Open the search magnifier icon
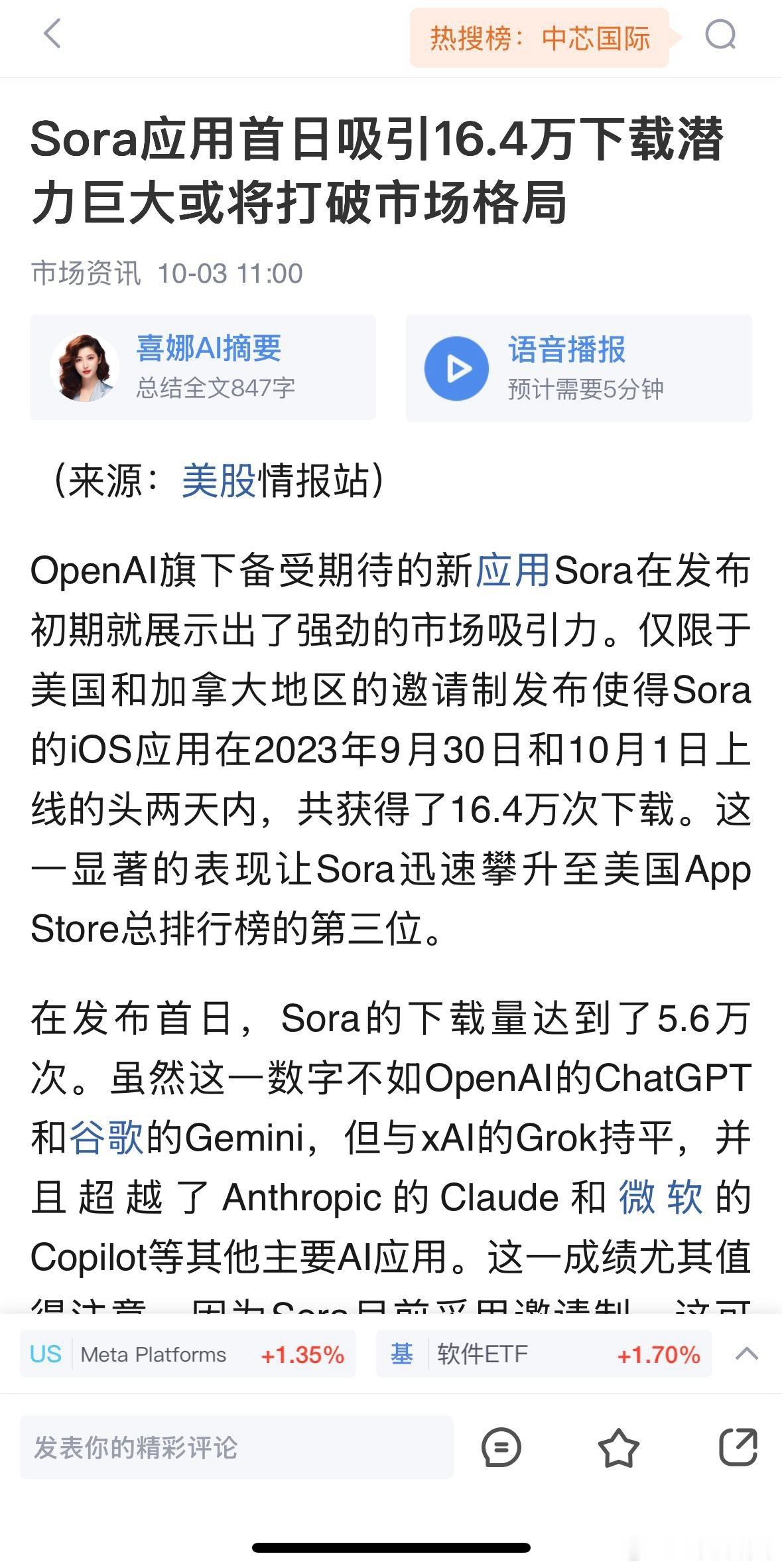Image resolution: width=782 pixels, height=1568 pixels. click(x=720, y=35)
